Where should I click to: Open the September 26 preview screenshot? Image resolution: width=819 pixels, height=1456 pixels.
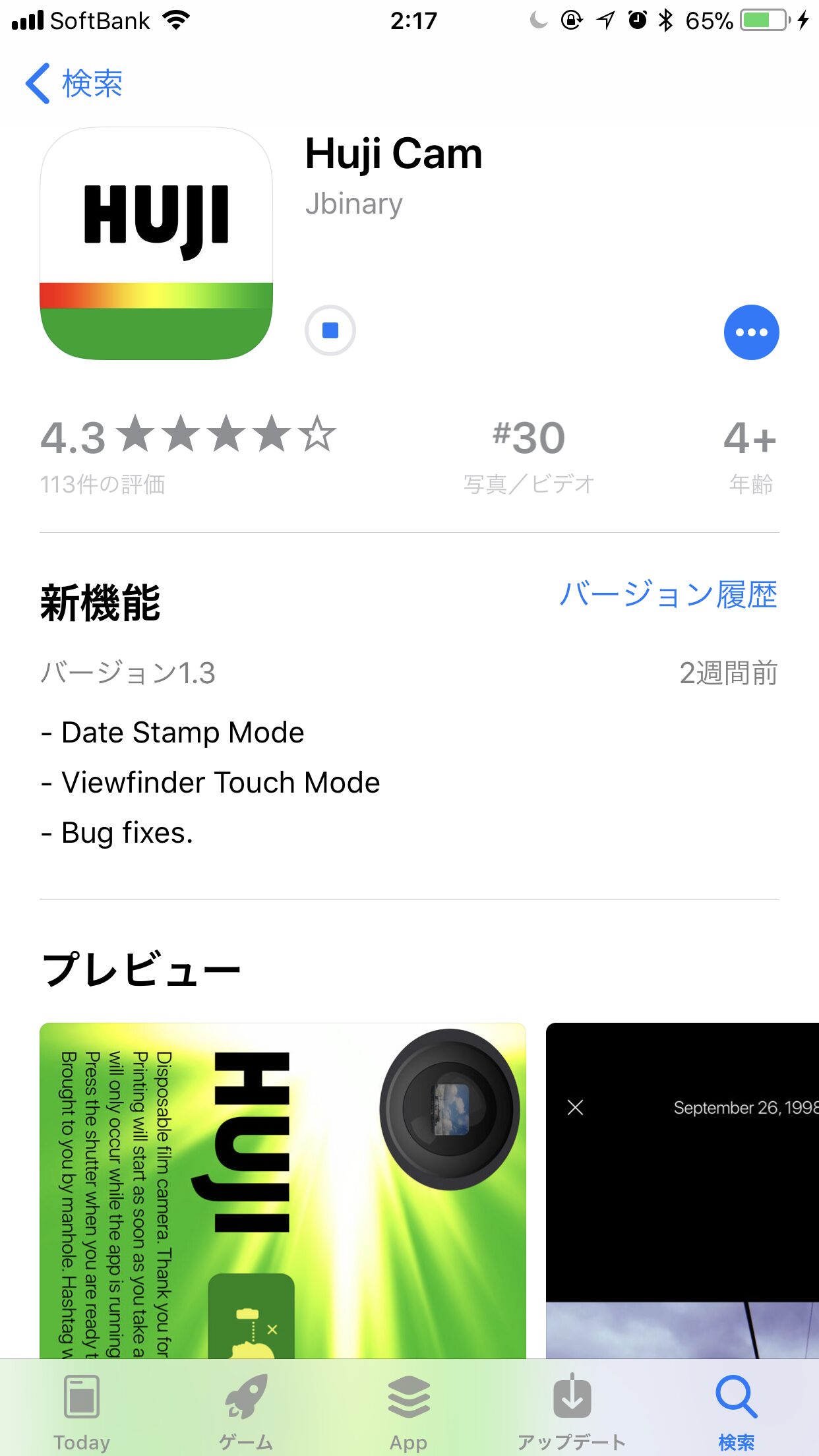[682, 1190]
